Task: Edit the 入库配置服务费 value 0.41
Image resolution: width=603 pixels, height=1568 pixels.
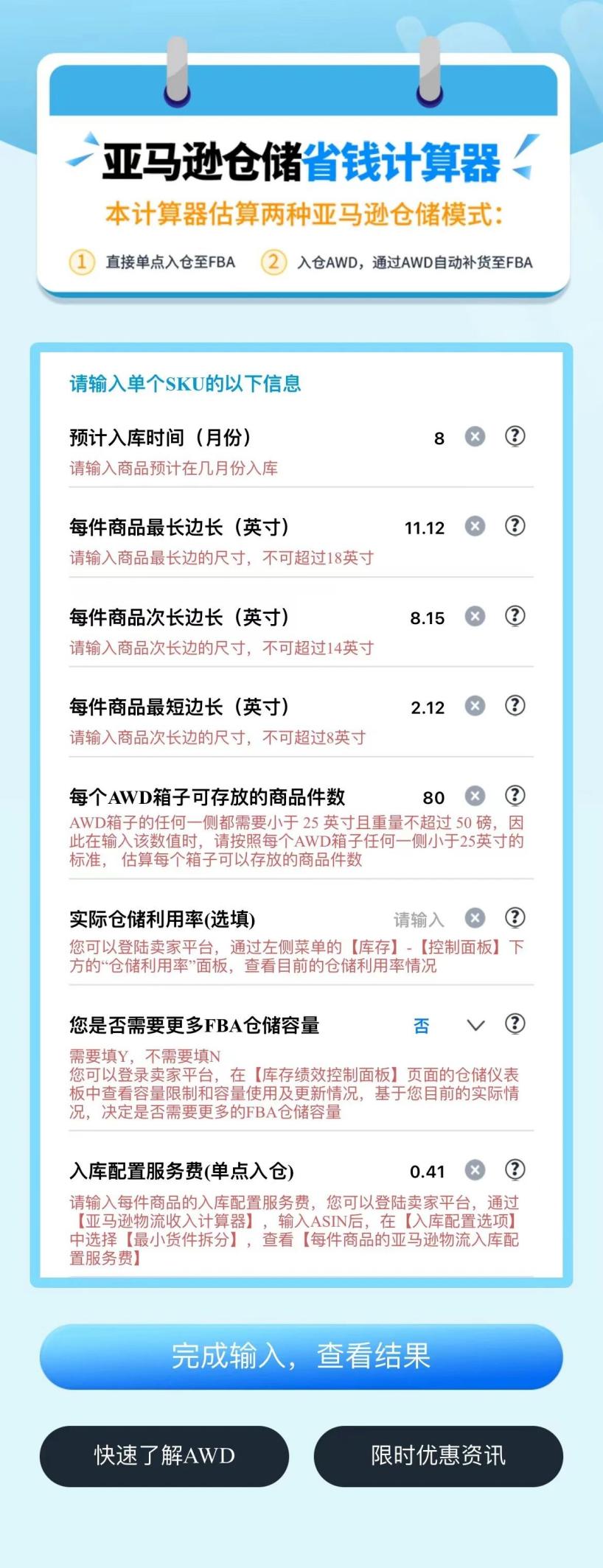Action: click(x=427, y=1172)
